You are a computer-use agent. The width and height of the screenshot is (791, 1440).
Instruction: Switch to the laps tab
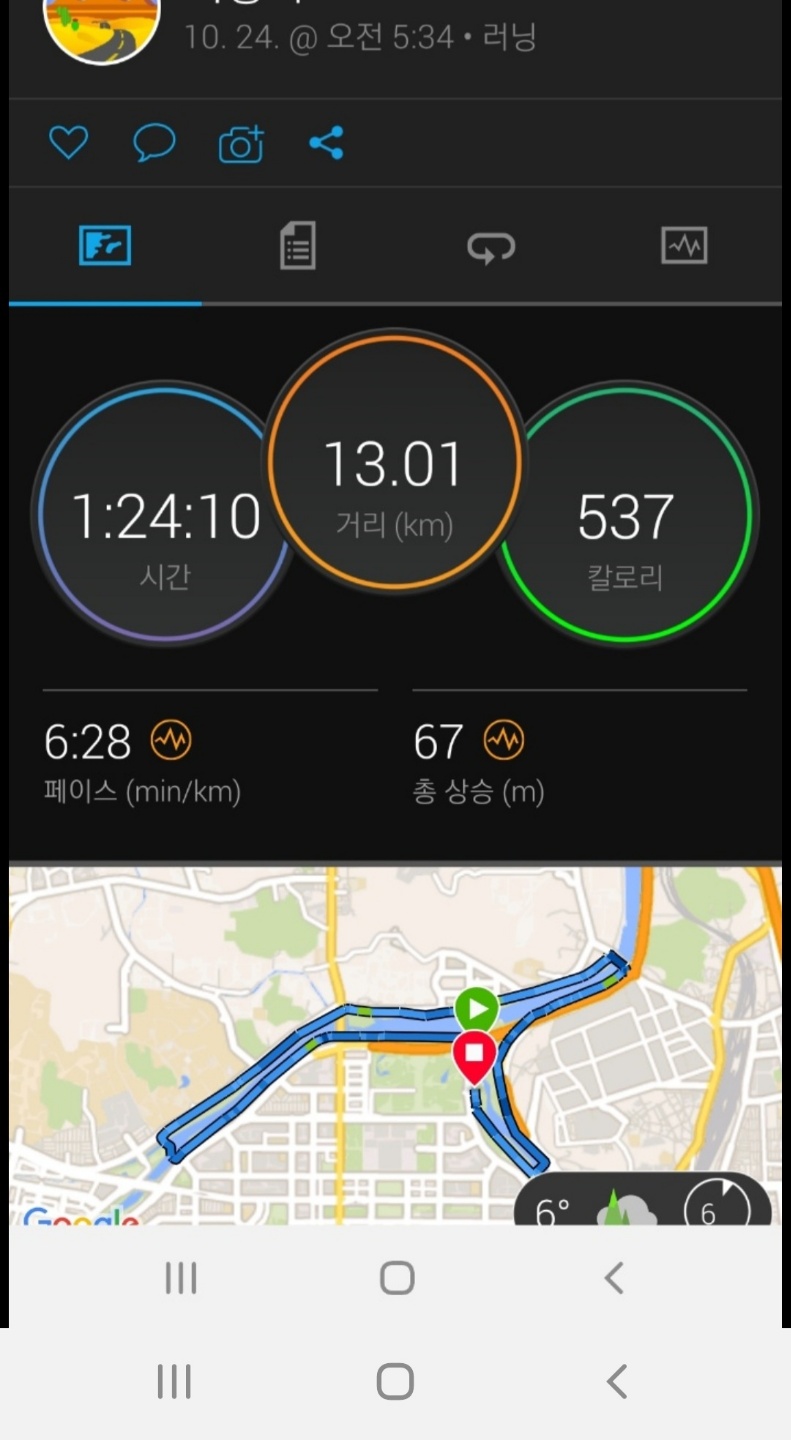pos(490,246)
